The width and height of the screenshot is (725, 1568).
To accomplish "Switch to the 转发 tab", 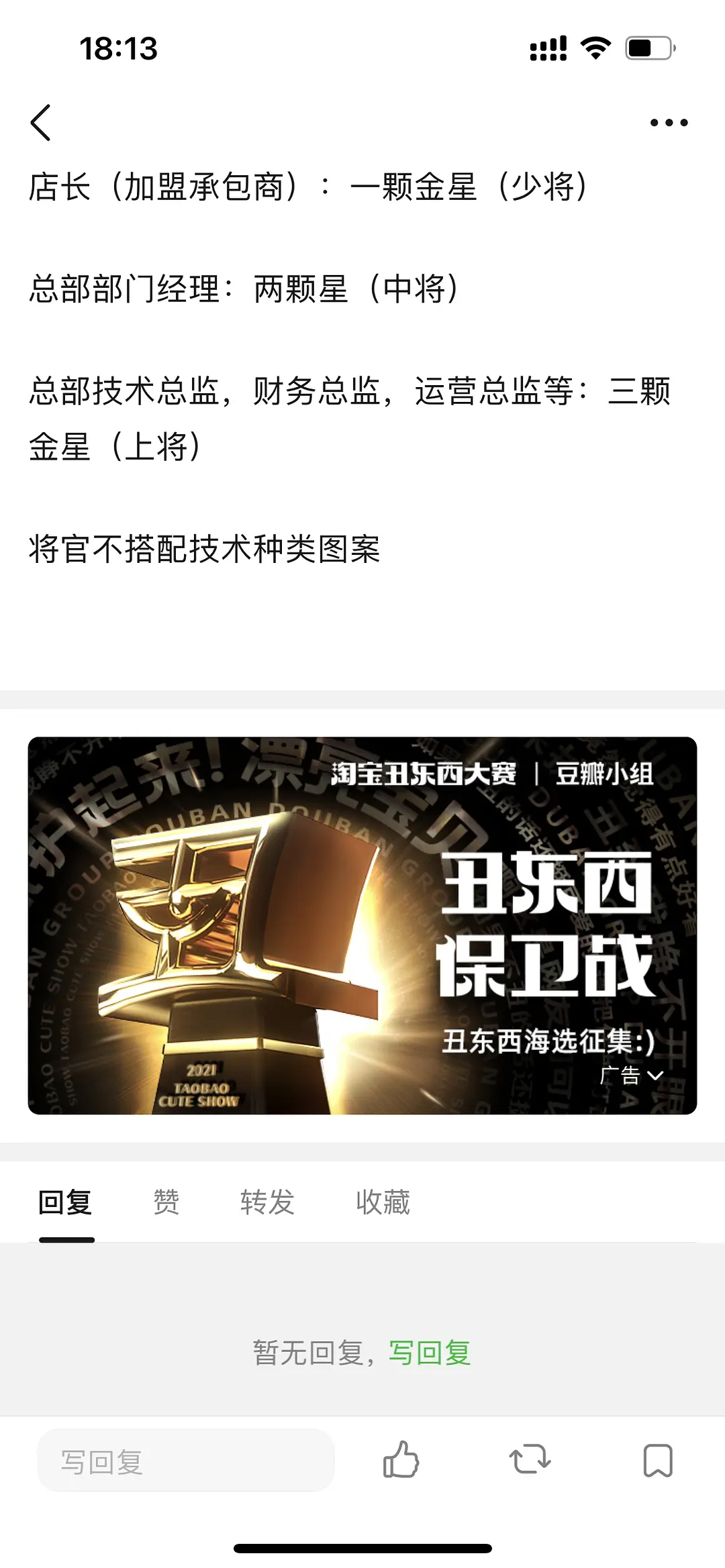I will pos(267,1202).
